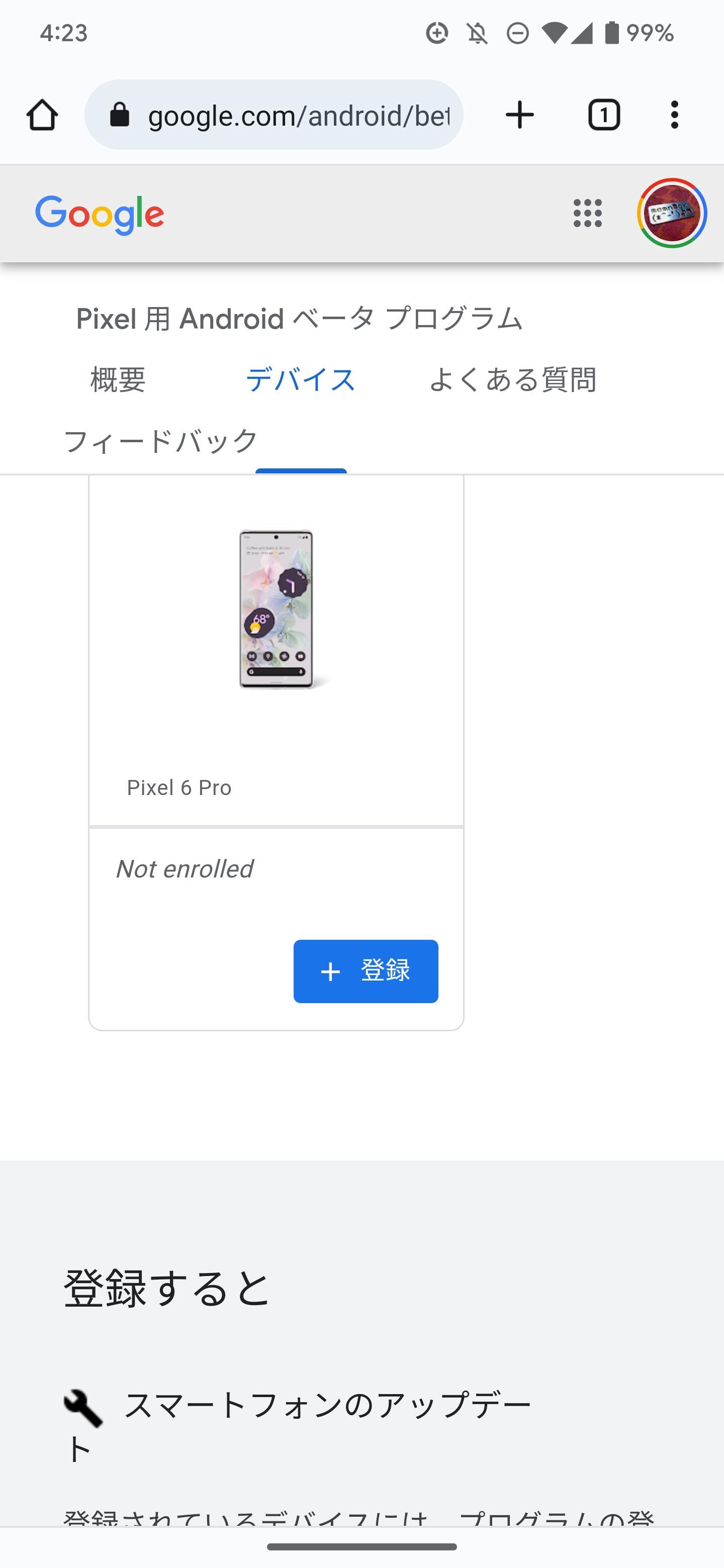Viewport: 724px width, 1568px height.
Task: Tap the URL address bar
Action: coord(274,115)
